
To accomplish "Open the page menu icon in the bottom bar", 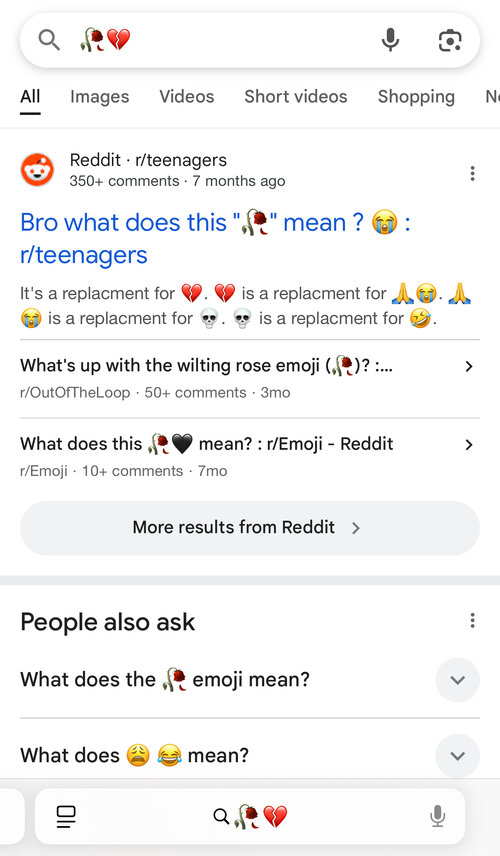I will pyautogui.click(x=67, y=816).
